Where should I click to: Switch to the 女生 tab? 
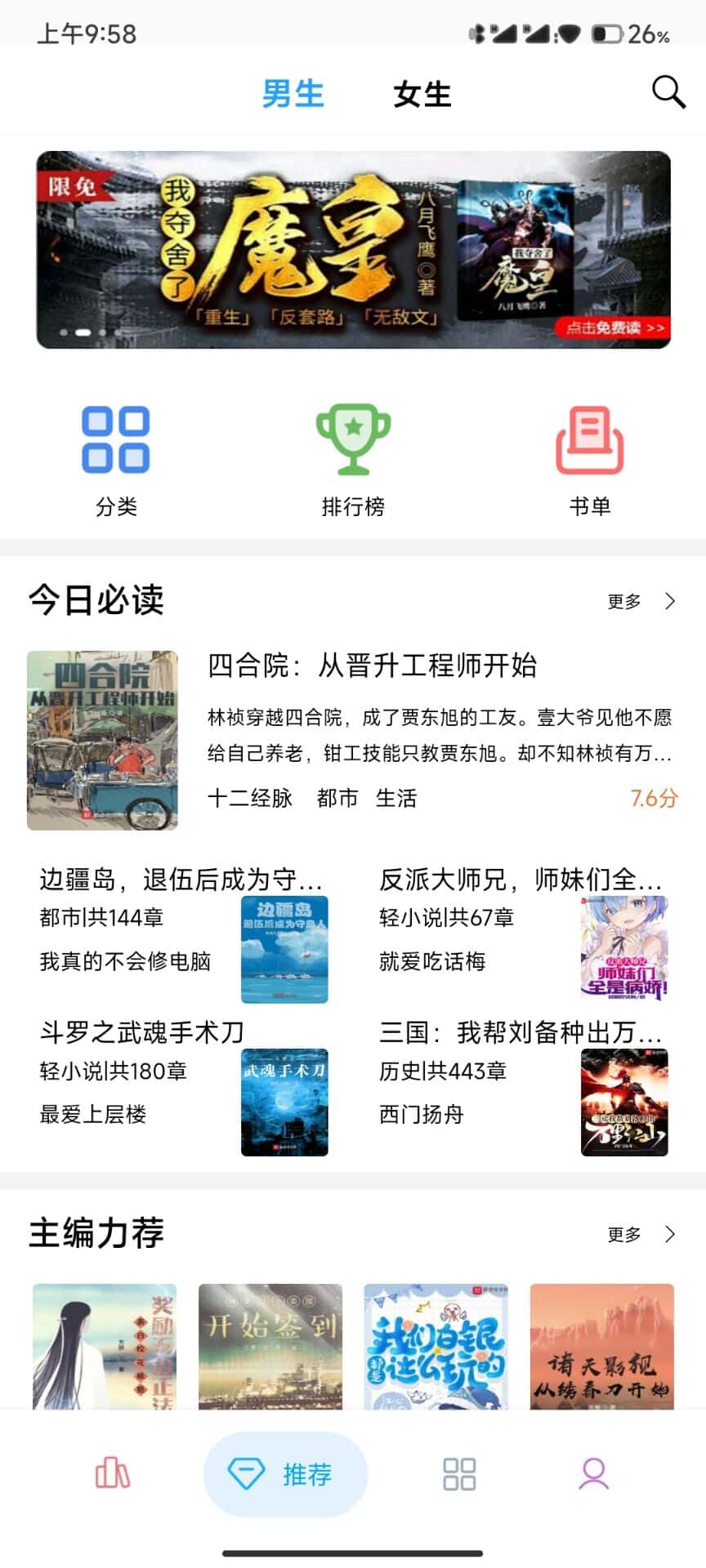tap(422, 94)
